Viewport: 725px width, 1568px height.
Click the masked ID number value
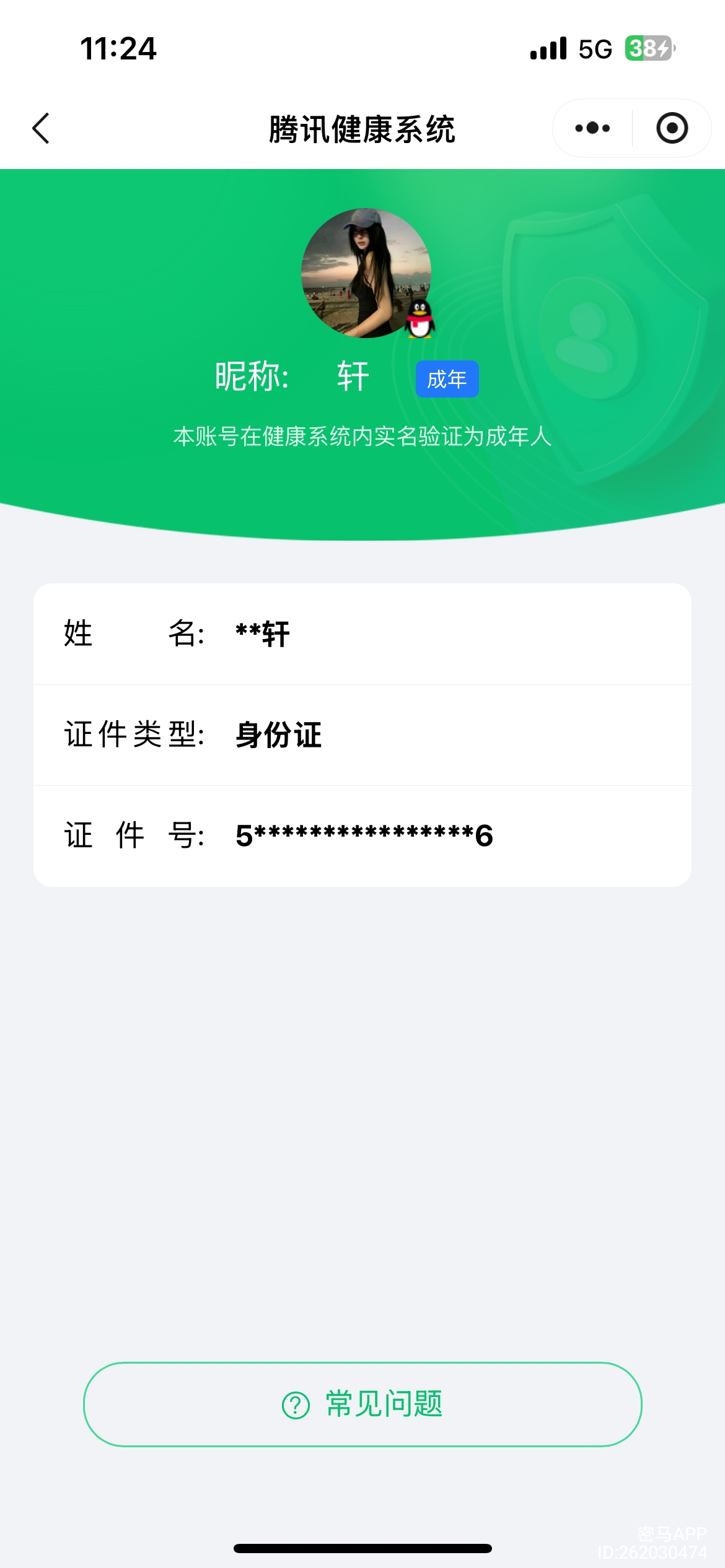364,835
